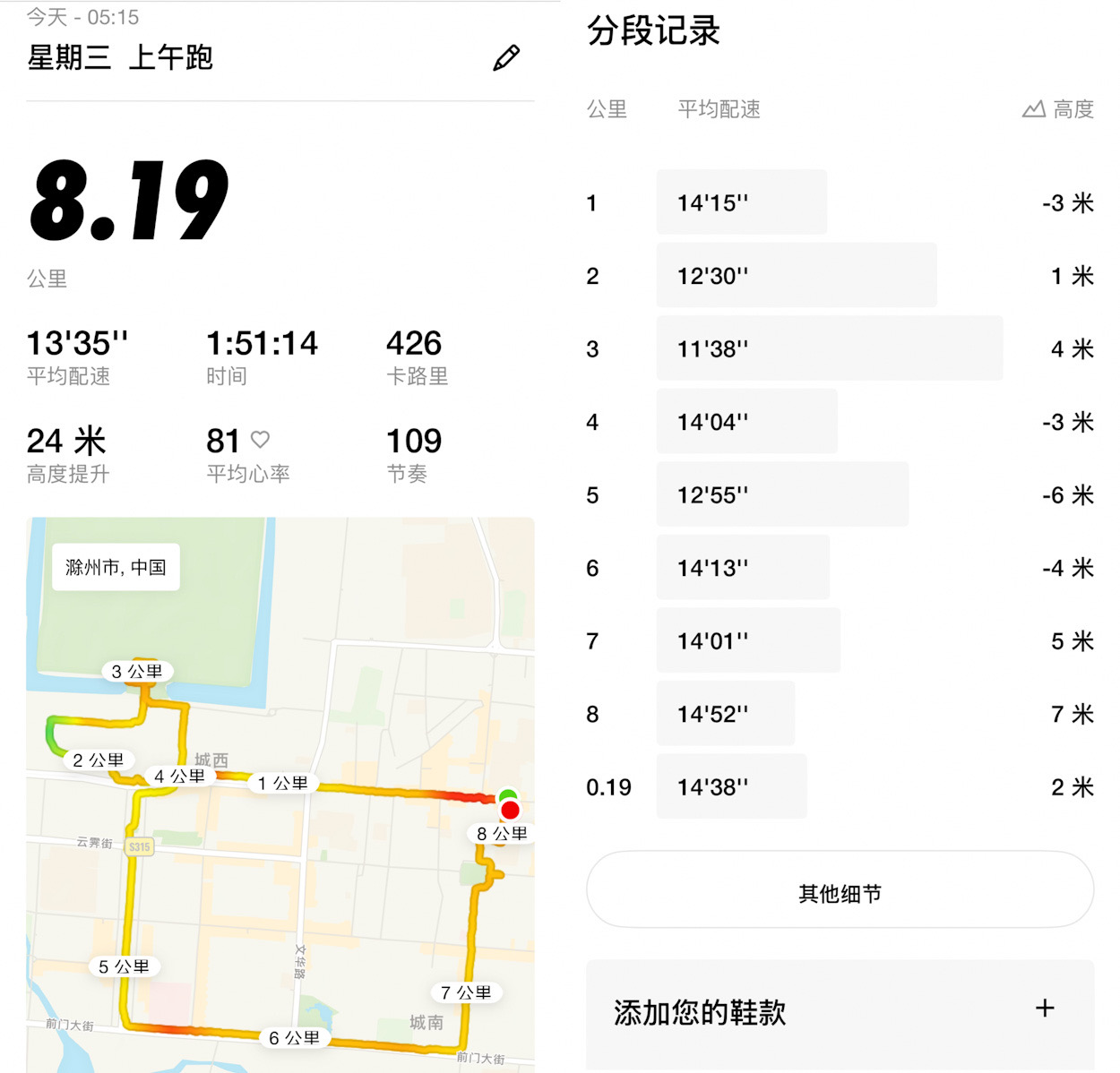This screenshot has height=1073, width=1120.
Task: Tap 添加您的鞋款 to add your shoes
Action: [840, 1012]
